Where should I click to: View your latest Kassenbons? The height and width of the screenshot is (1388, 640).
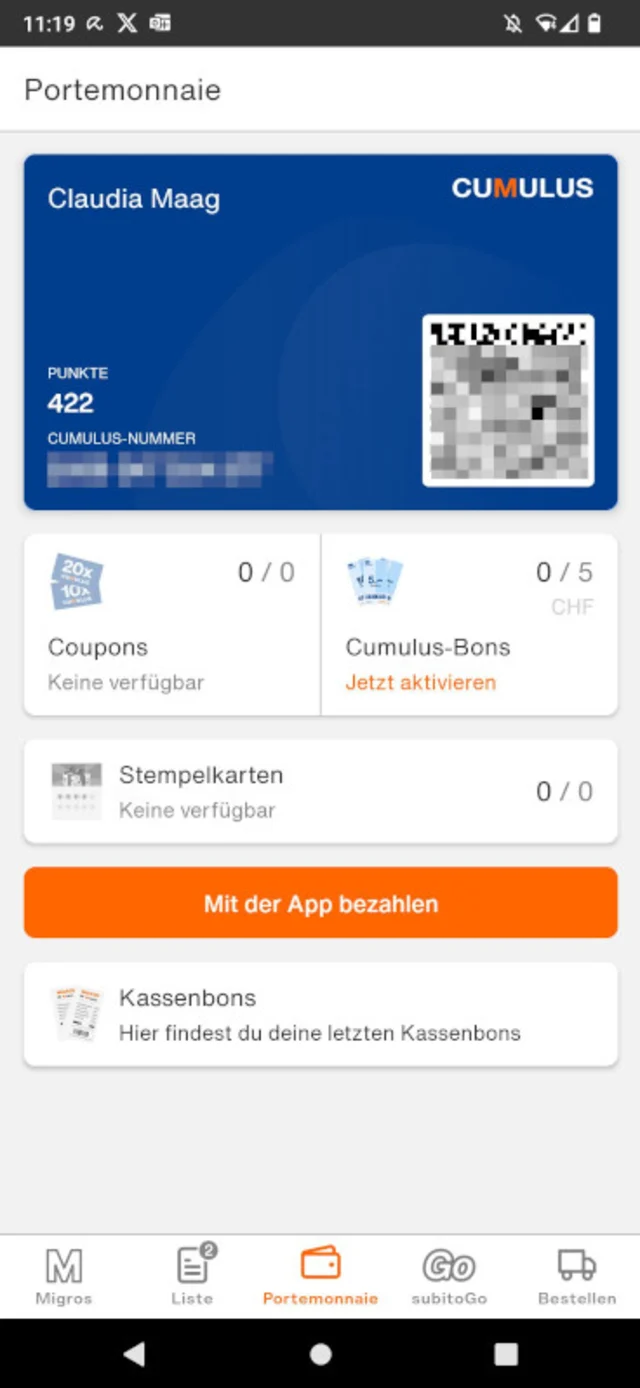click(320, 1015)
